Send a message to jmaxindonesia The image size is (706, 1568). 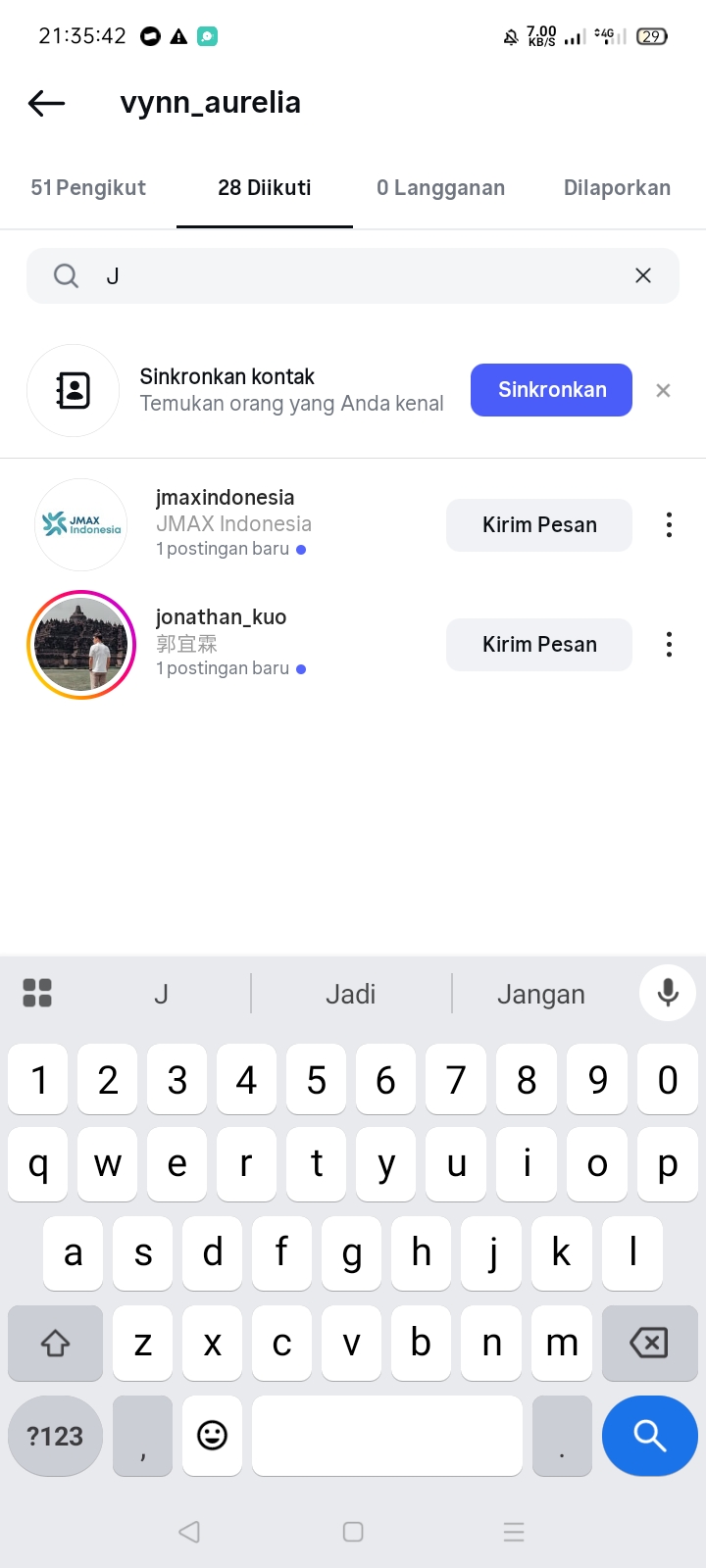coord(539,525)
